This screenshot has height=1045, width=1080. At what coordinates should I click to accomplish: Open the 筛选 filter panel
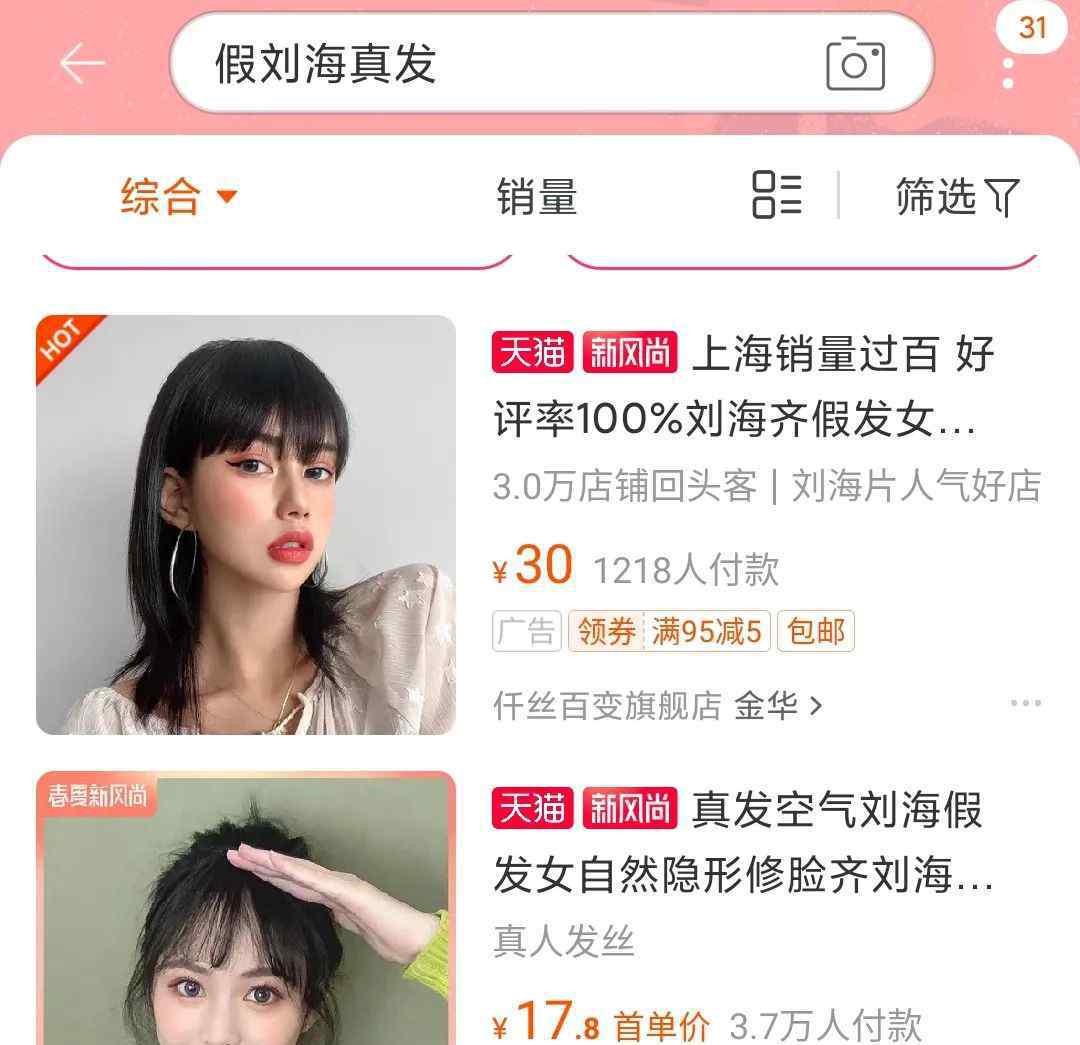956,197
